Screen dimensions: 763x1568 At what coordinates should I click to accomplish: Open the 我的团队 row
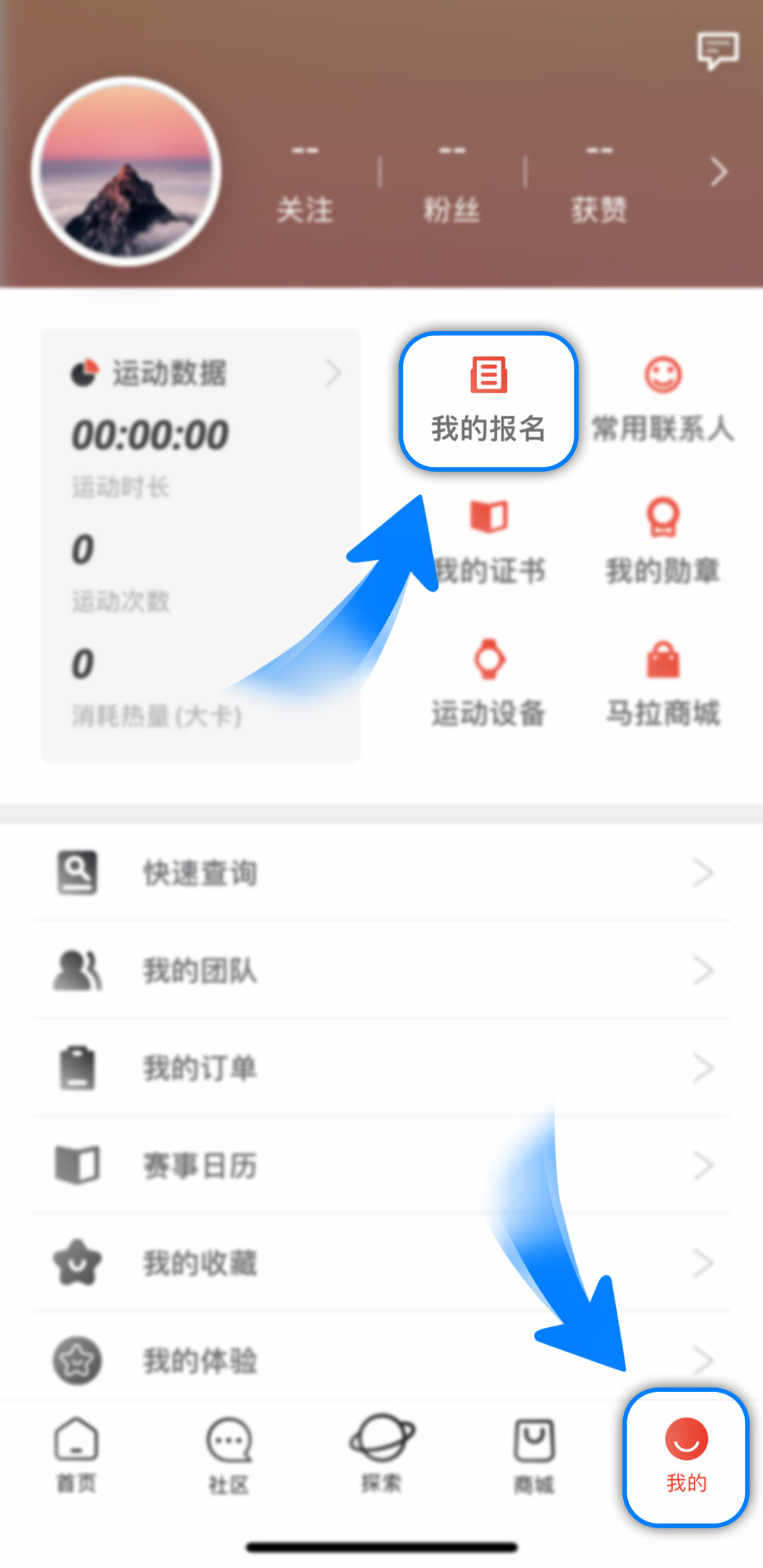(381, 970)
